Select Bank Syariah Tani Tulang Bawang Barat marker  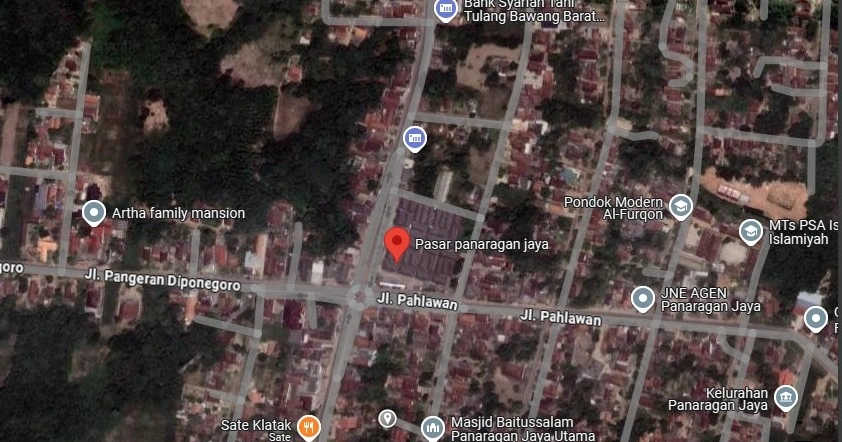[x=446, y=10]
